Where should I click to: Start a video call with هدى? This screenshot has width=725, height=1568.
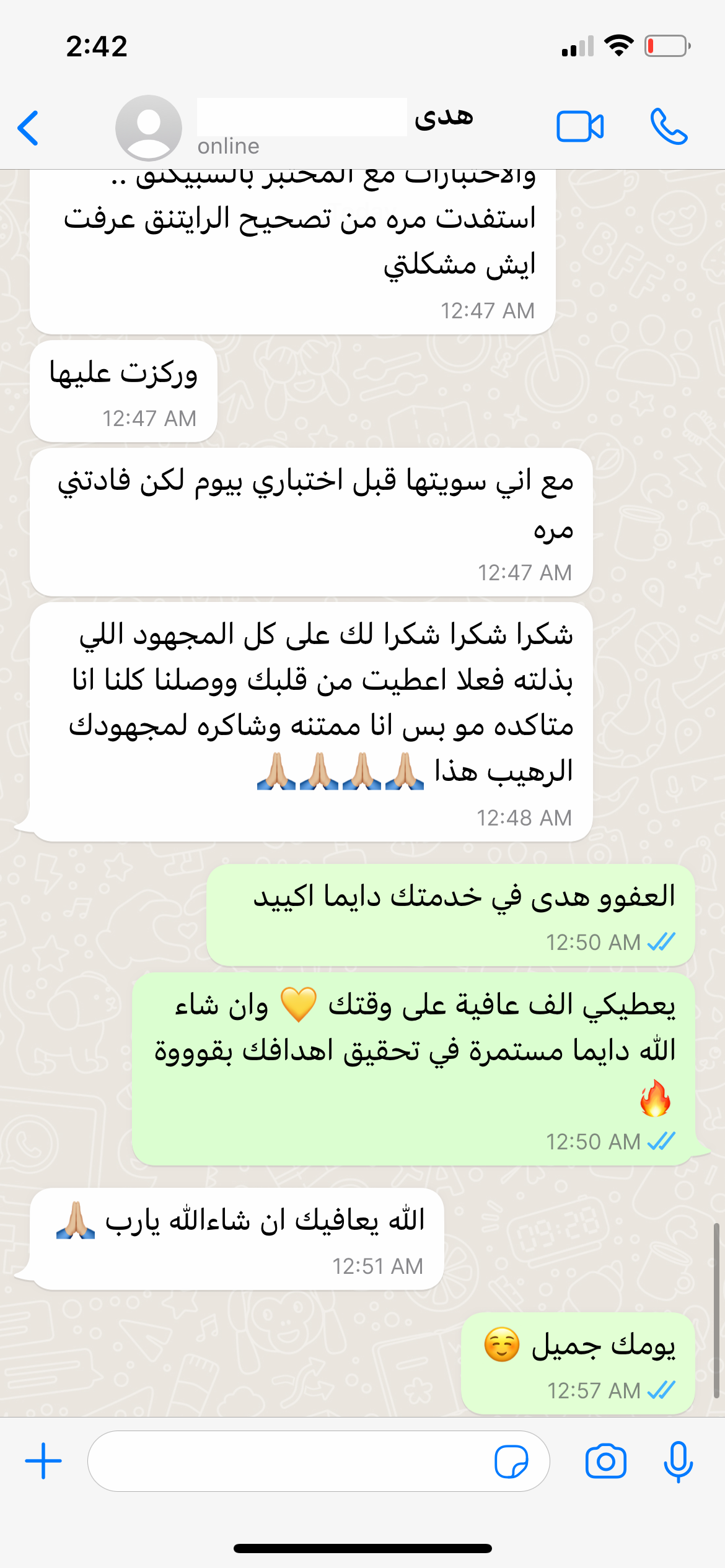[x=580, y=127]
